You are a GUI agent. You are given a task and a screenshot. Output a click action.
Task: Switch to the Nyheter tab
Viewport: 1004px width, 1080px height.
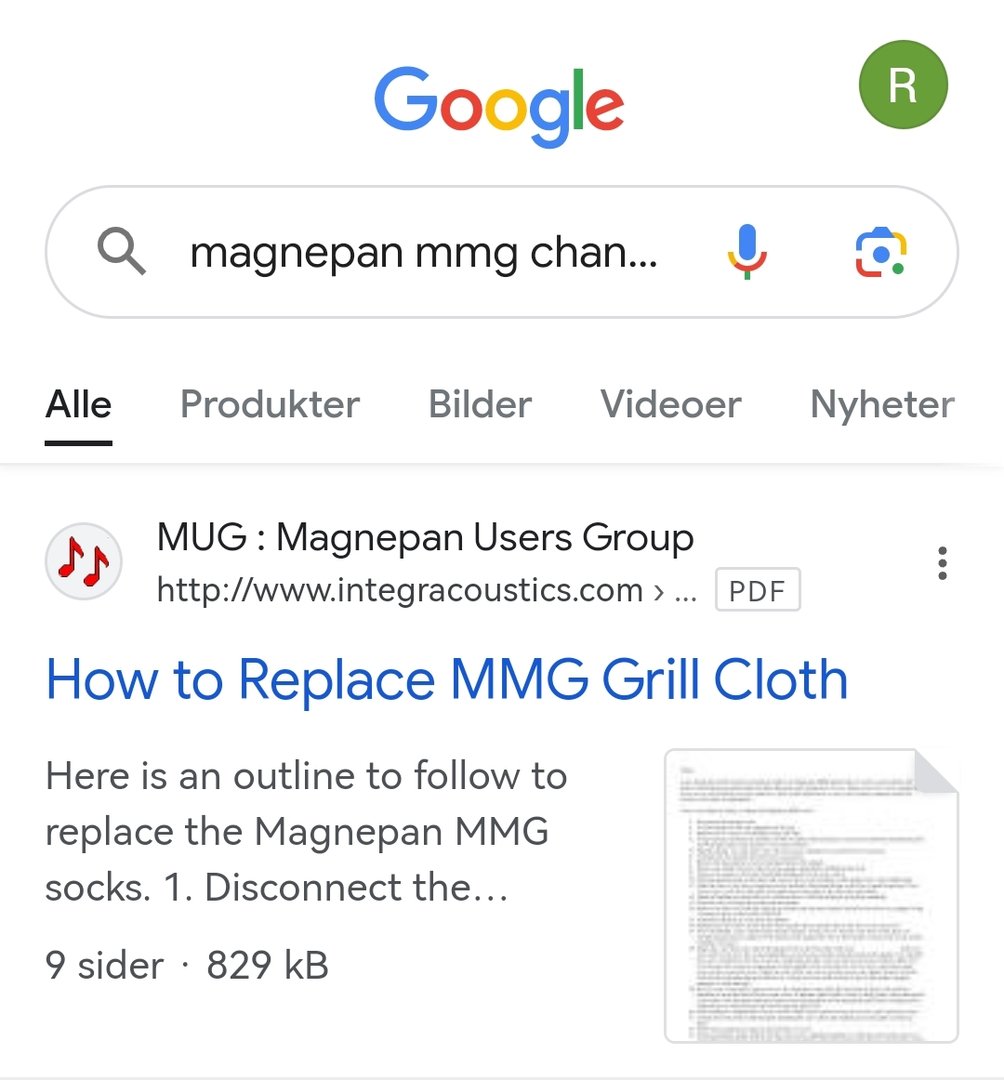coord(882,405)
